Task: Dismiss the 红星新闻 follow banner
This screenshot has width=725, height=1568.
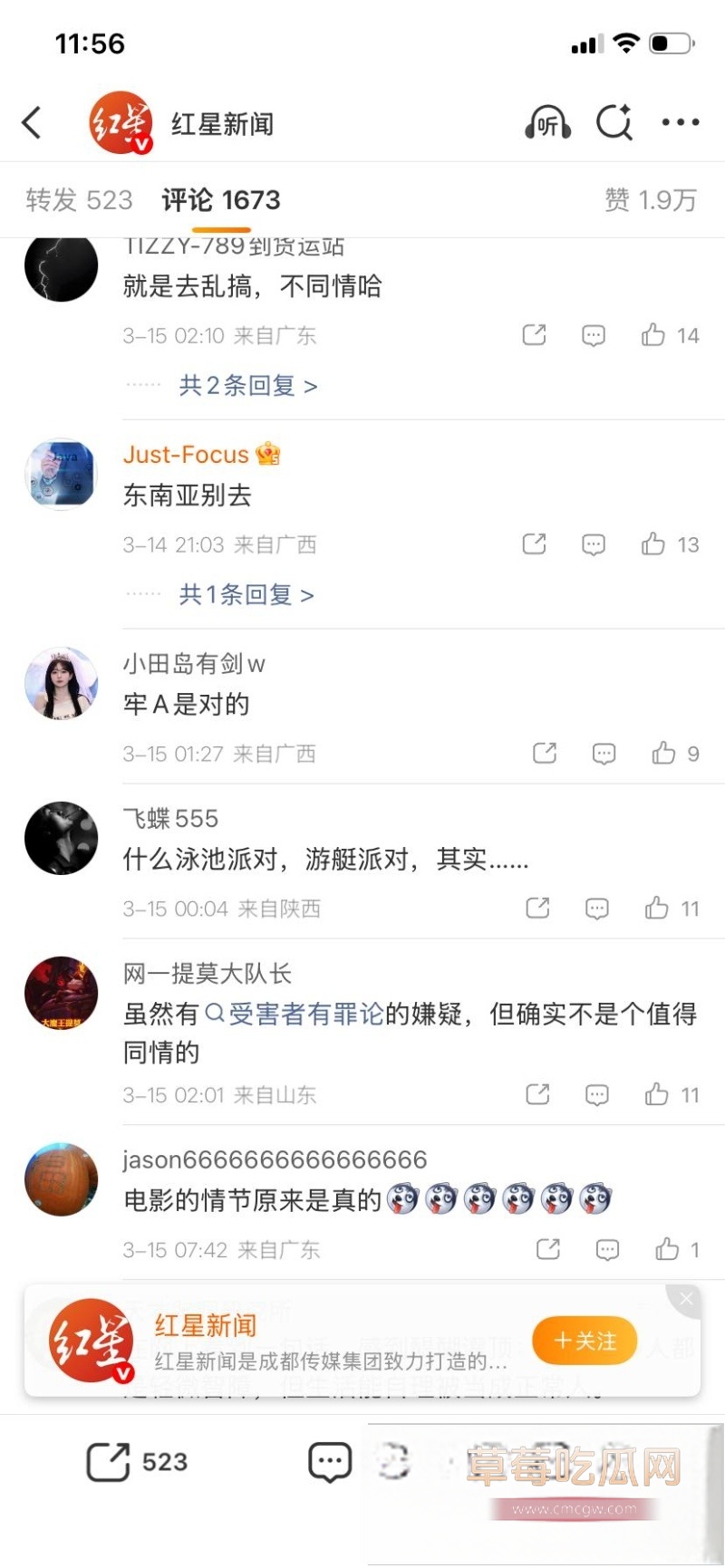Action: [x=686, y=1299]
